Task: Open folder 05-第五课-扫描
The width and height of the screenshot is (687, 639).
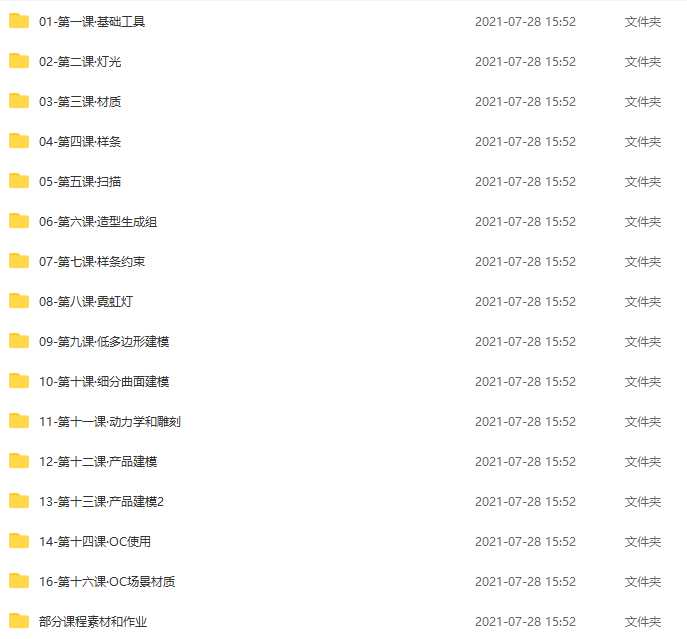Action: (x=80, y=182)
